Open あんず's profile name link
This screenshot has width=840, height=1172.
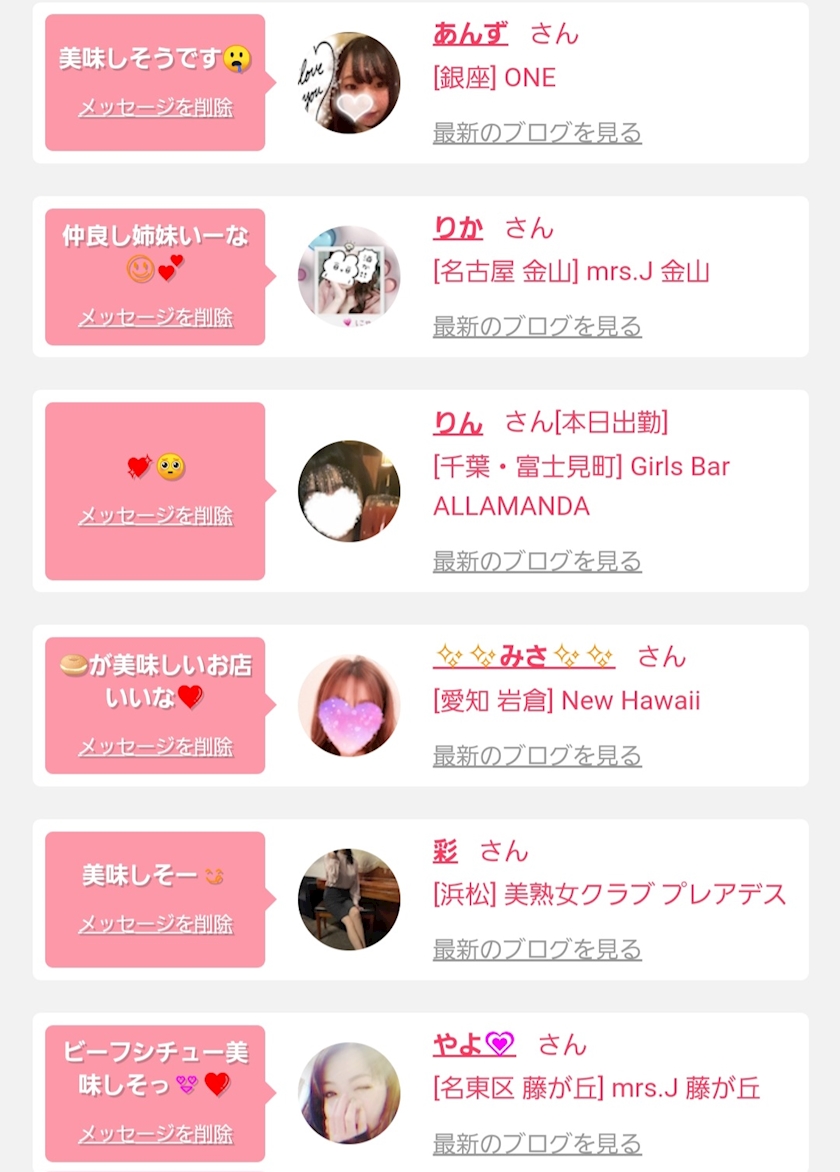(470, 34)
